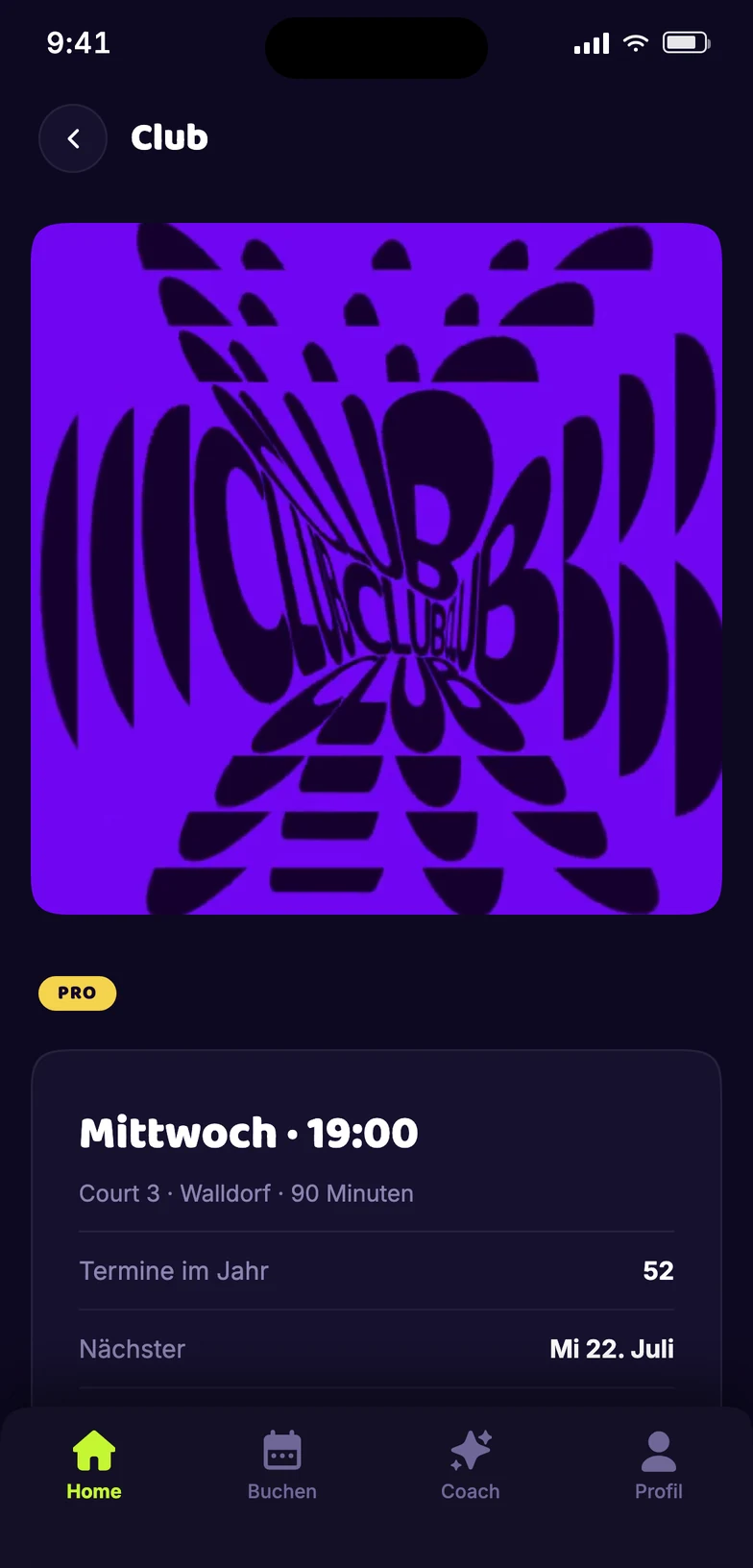
Task: Switch to the Home tab
Action: [94, 1465]
